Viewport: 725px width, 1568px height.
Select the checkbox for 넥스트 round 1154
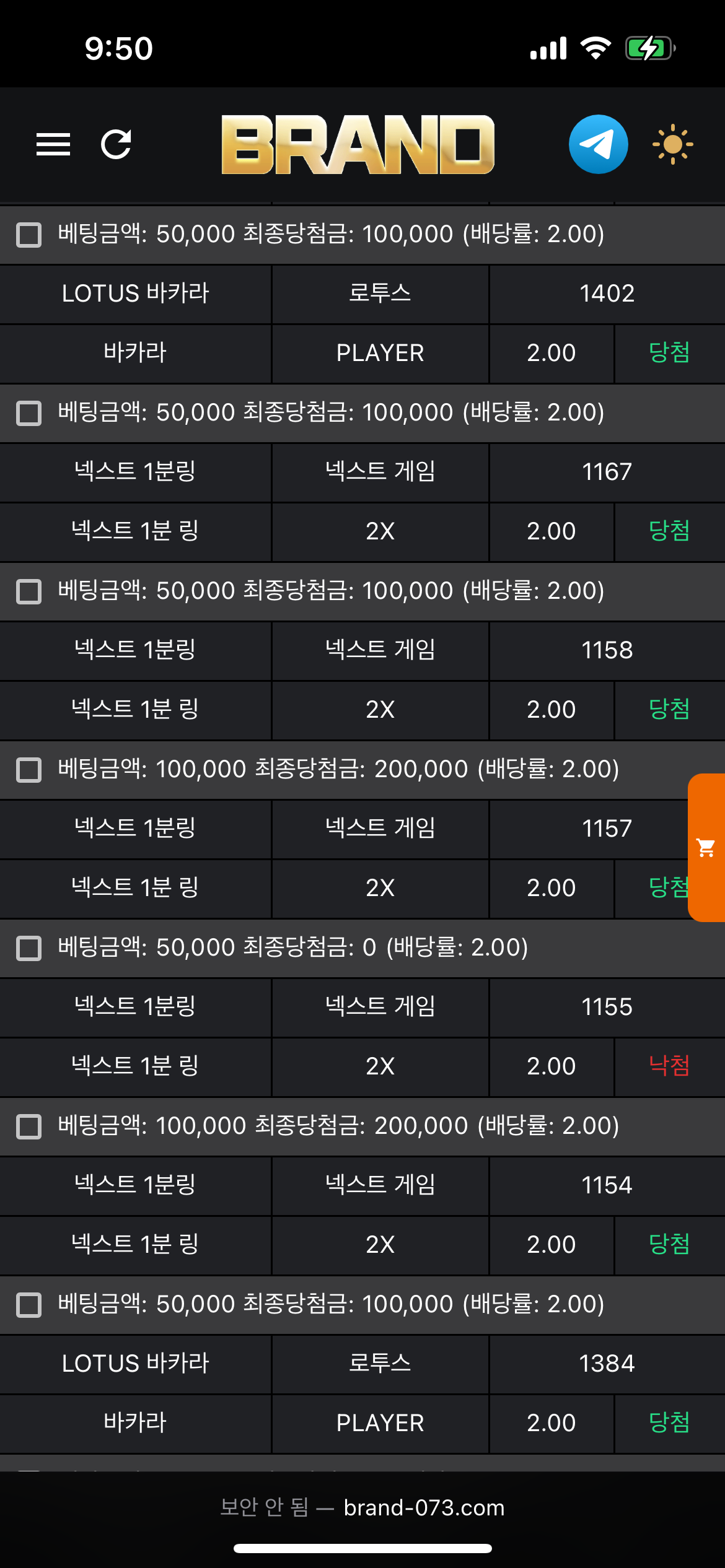(x=29, y=1126)
